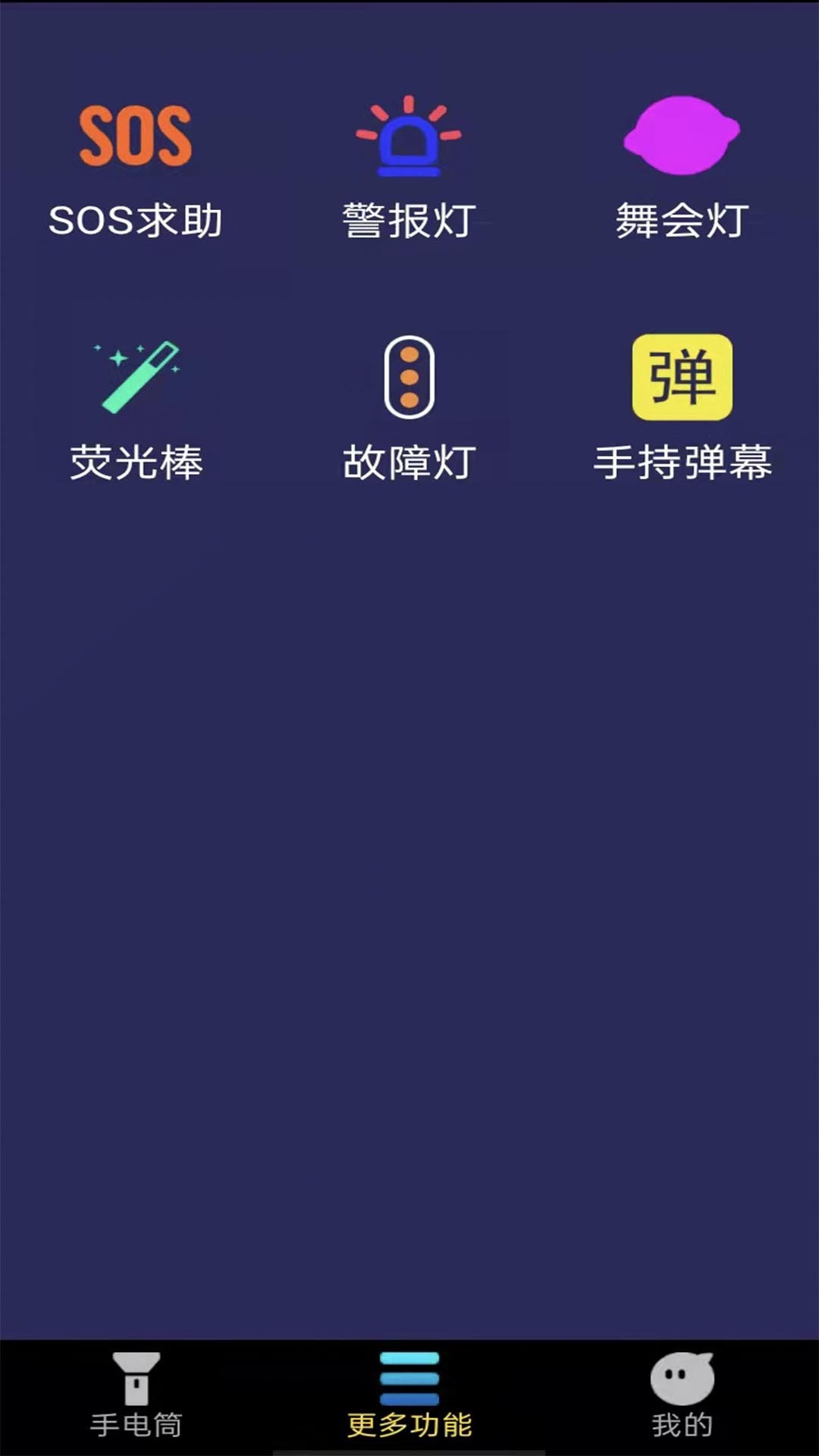
Task: Select the 荧光棒 glow stick wand icon
Action: pos(136,375)
